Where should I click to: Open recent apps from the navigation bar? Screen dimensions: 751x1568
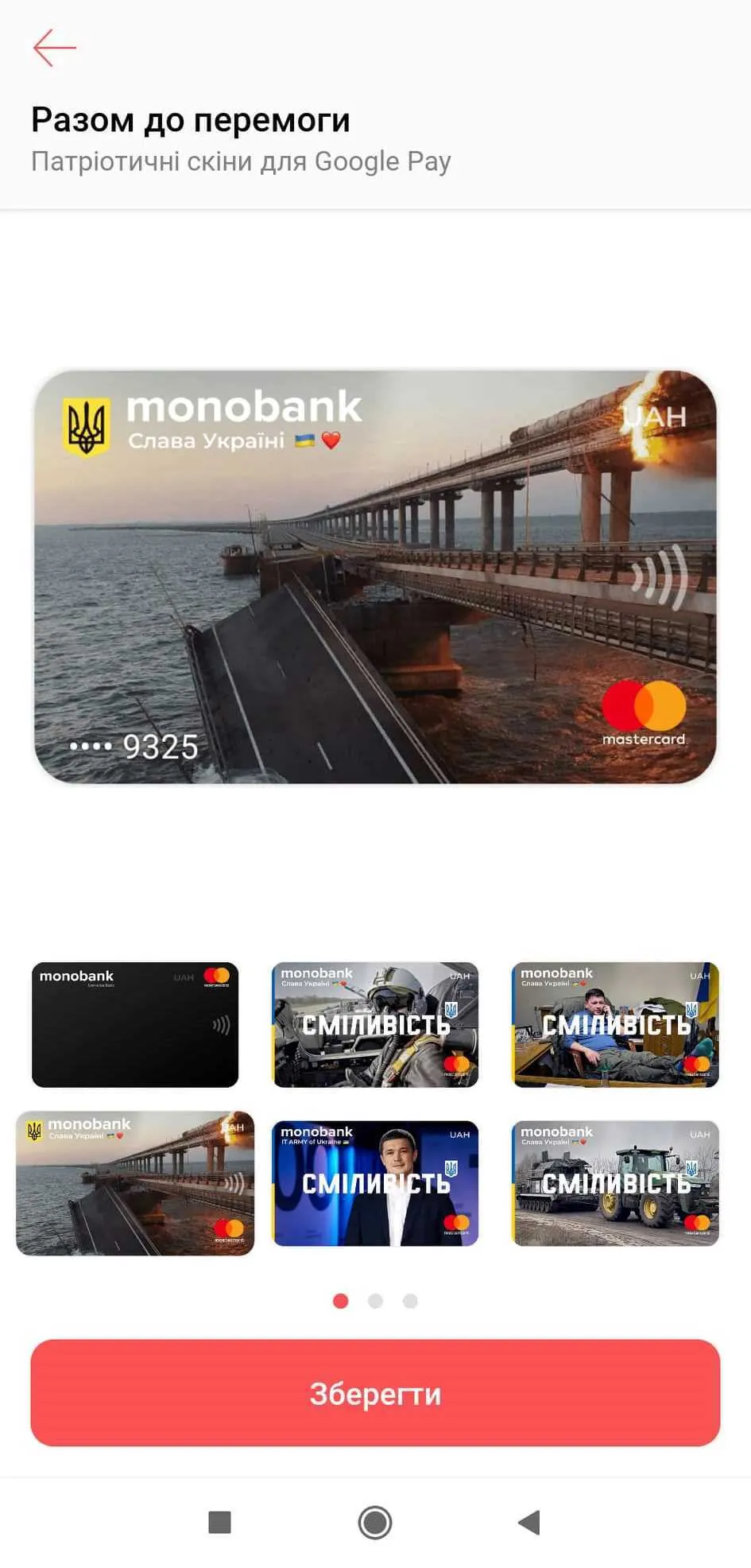pos(219,1522)
